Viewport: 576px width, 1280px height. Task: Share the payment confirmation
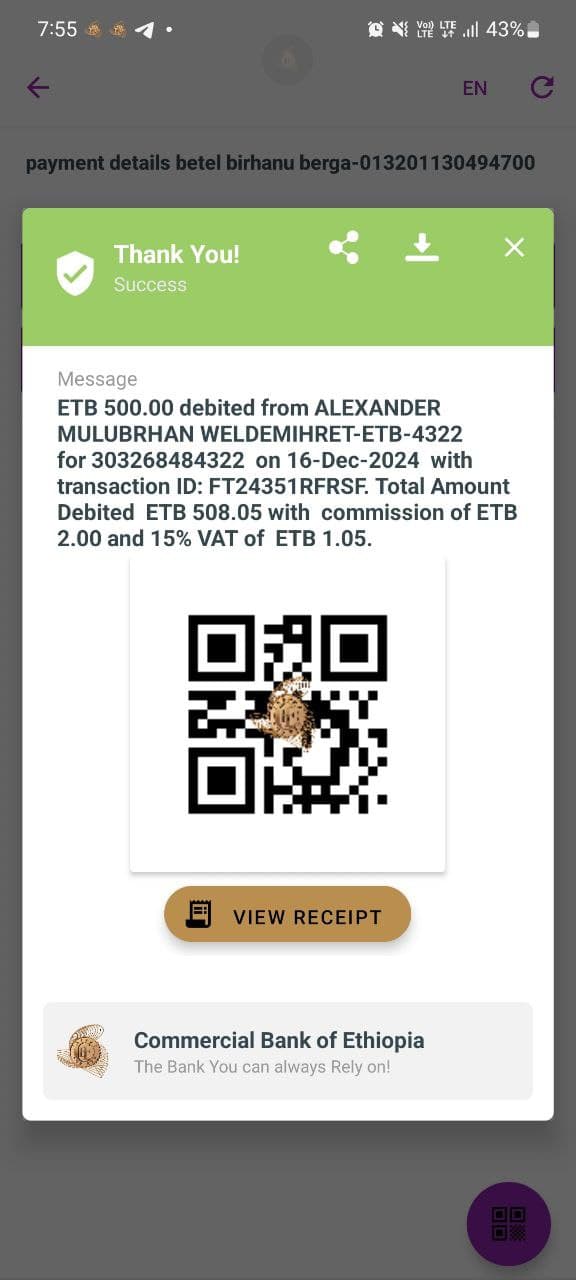tap(344, 248)
